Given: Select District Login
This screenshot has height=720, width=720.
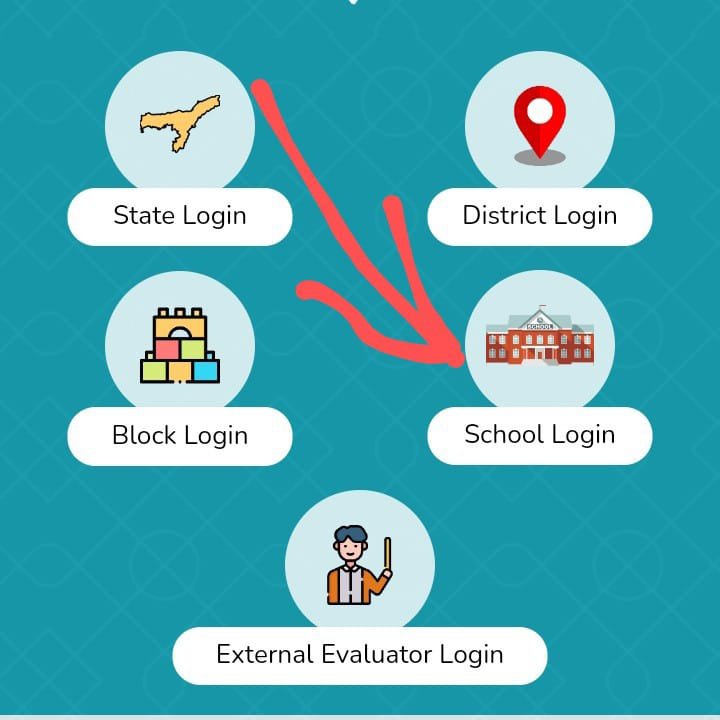Looking at the screenshot, I should click(x=540, y=216).
